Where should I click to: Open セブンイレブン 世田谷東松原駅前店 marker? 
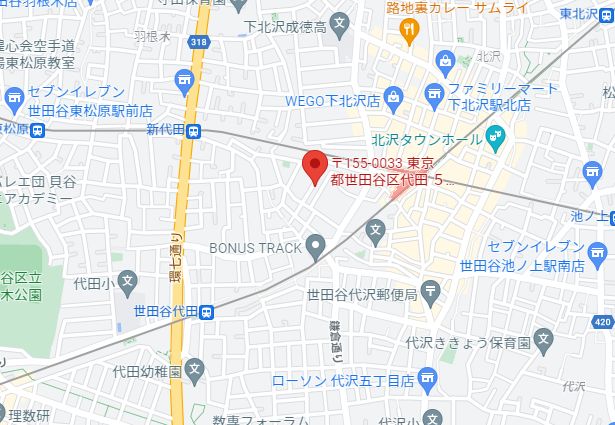pyautogui.click(x=14, y=97)
